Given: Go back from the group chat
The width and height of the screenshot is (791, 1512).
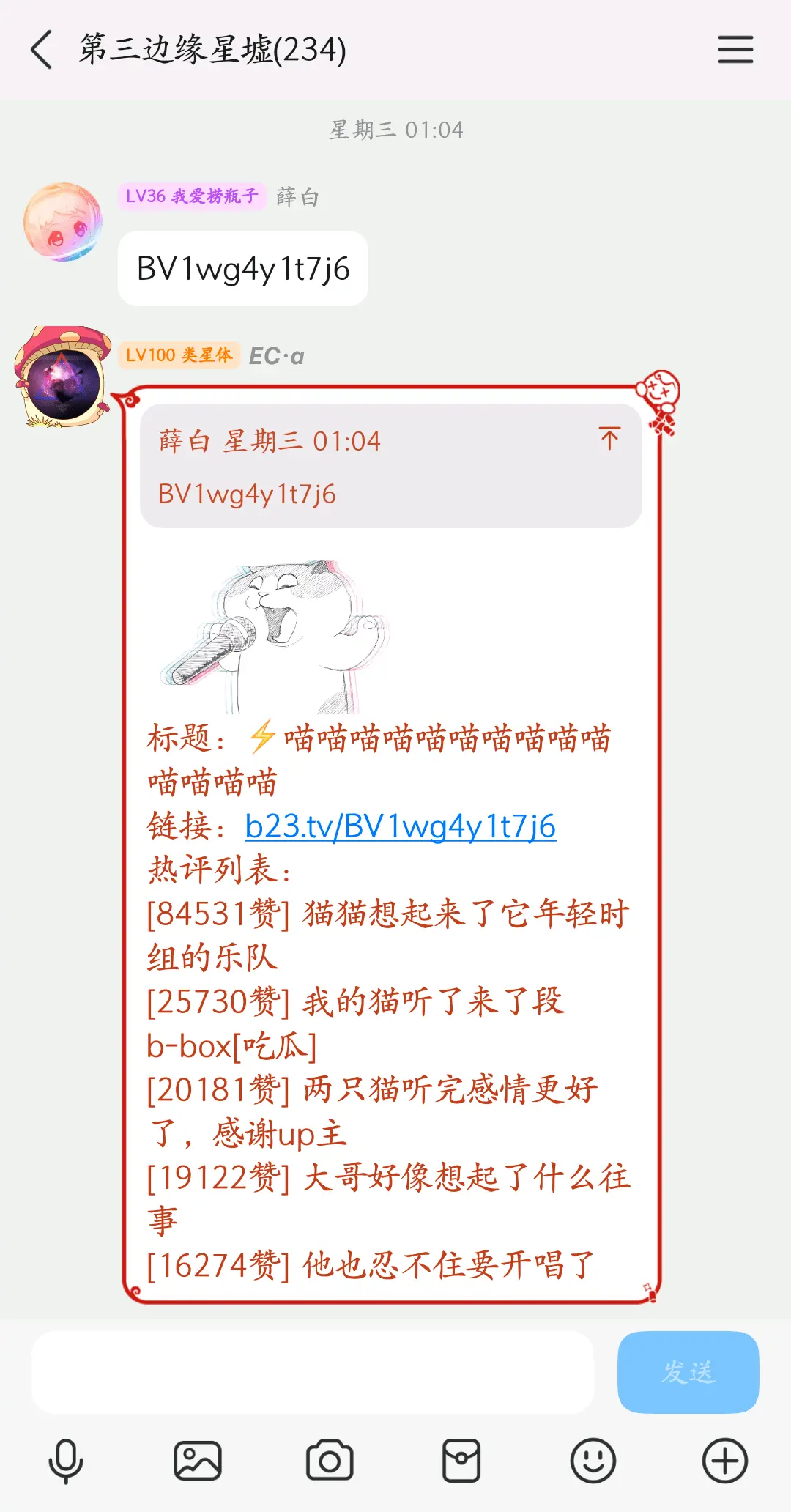Looking at the screenshot, I should pyautogui.click(x=42, y=50).
